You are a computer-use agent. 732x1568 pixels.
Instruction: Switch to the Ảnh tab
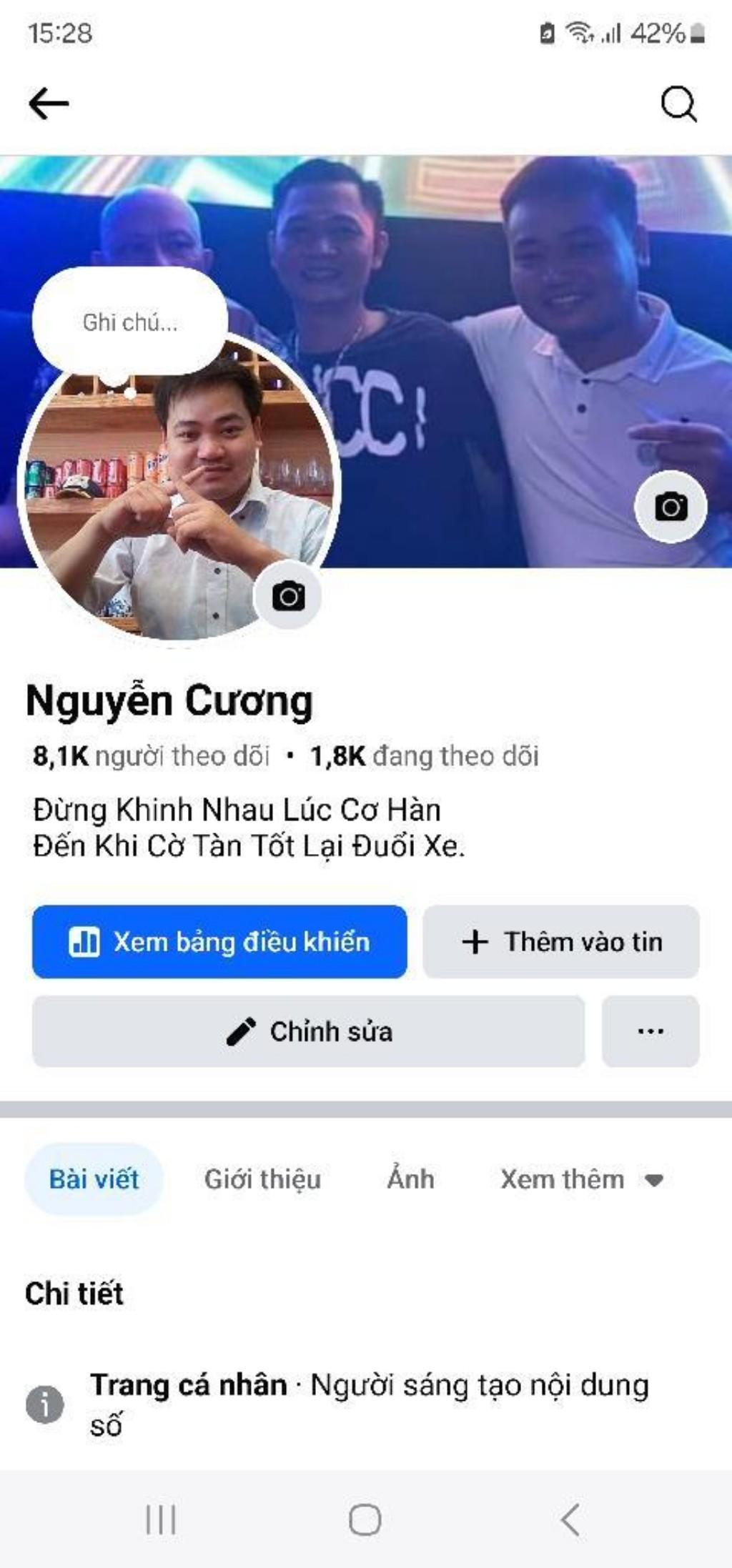tap(410, 1179)
